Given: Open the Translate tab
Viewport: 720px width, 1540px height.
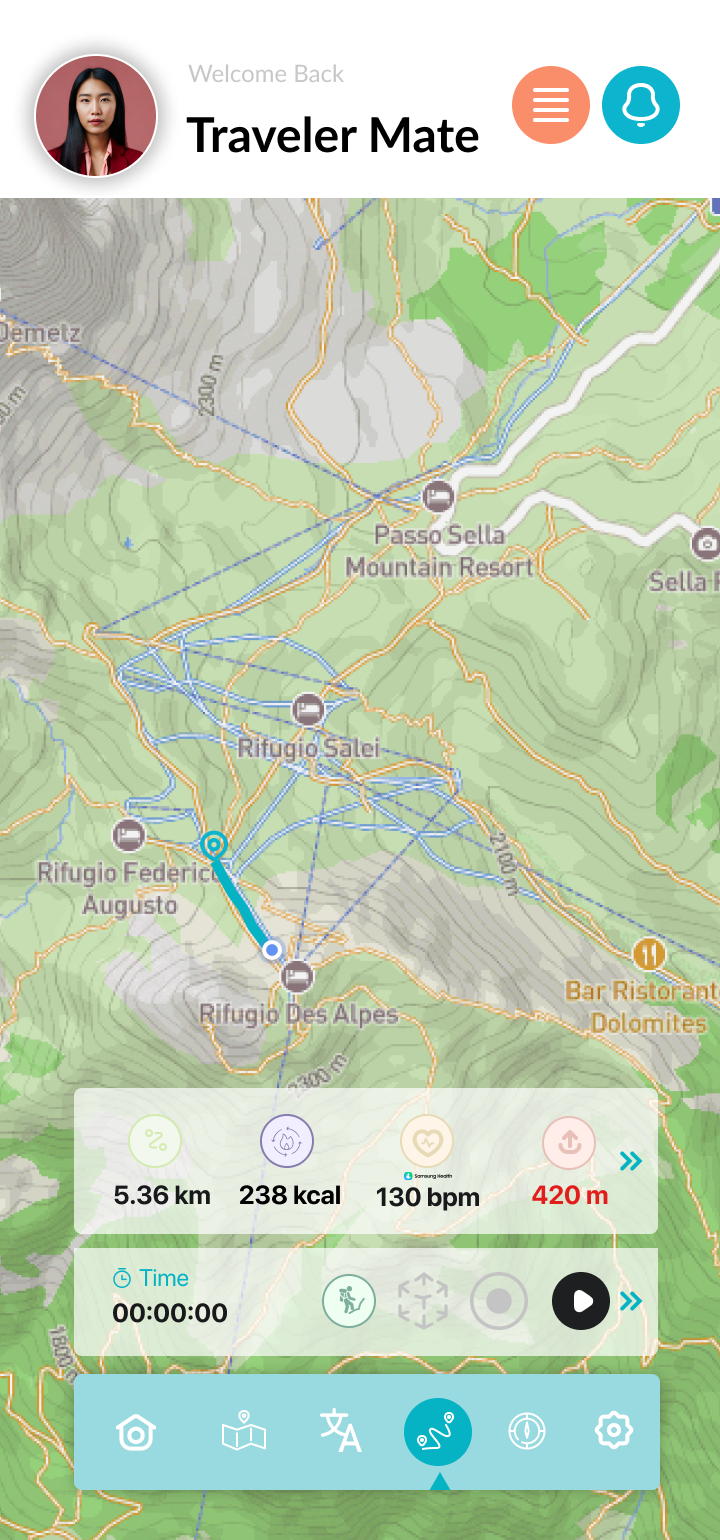Looking at the screenshot, I should [340, 1432].
